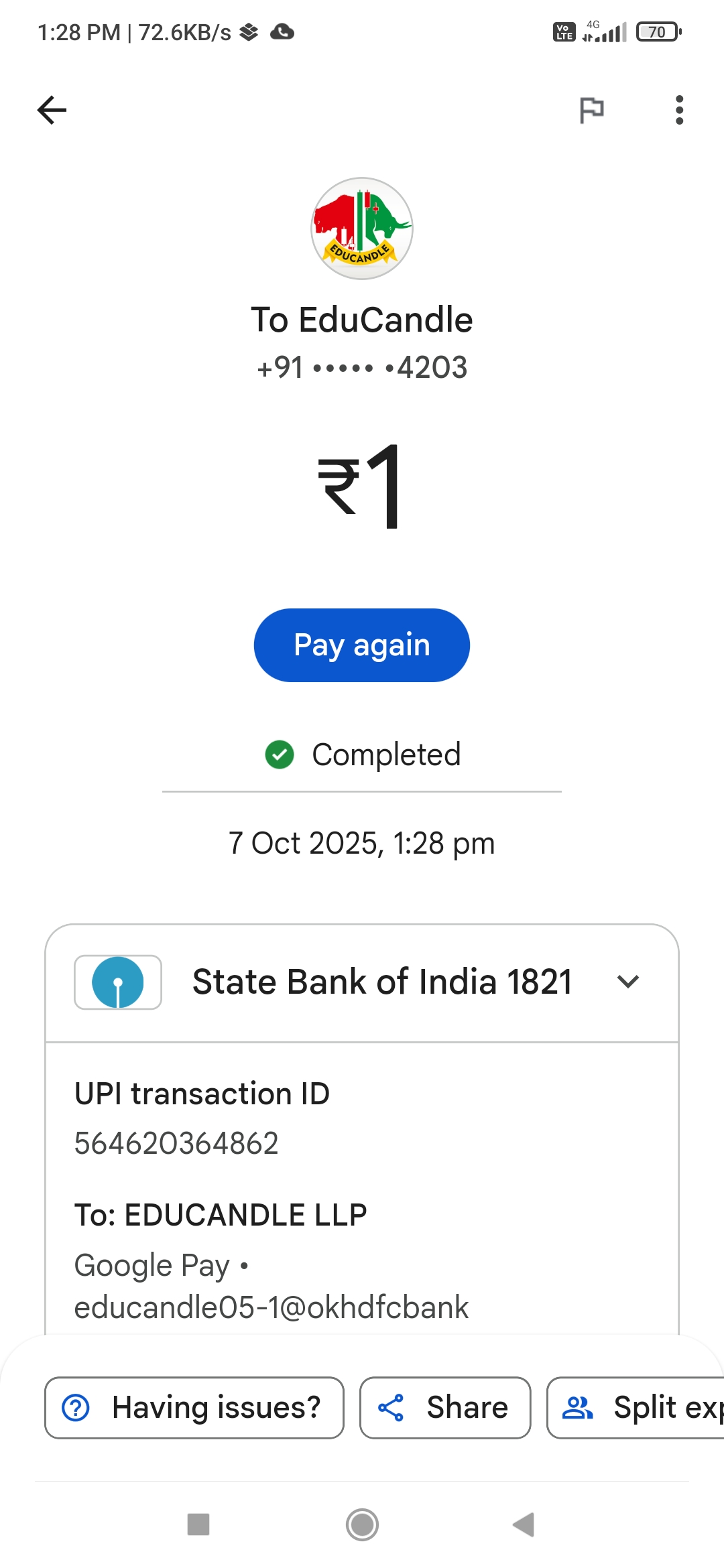
Task: Share this payment receipt
Action: pos(445,1408)
